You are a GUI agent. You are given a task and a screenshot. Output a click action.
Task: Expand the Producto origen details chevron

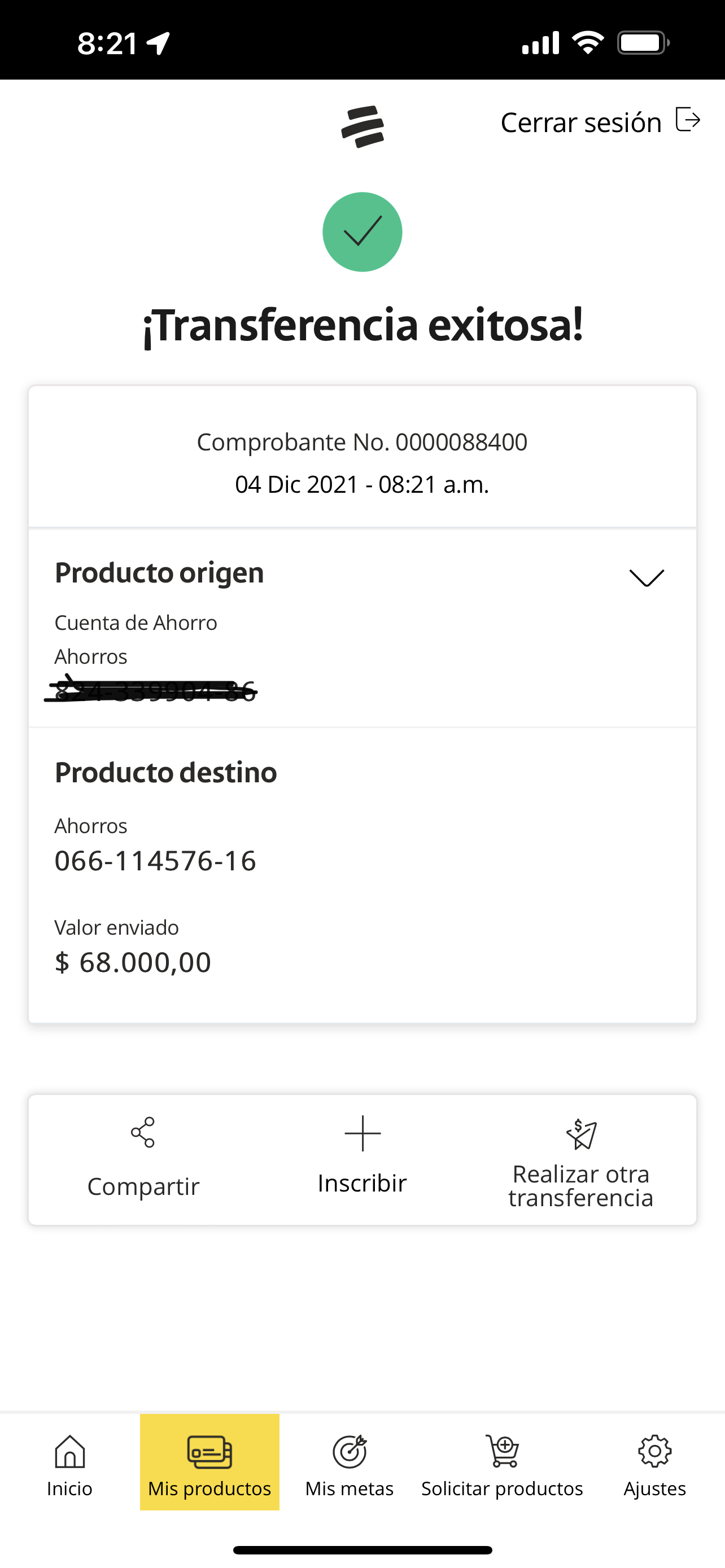coord(647,577)
